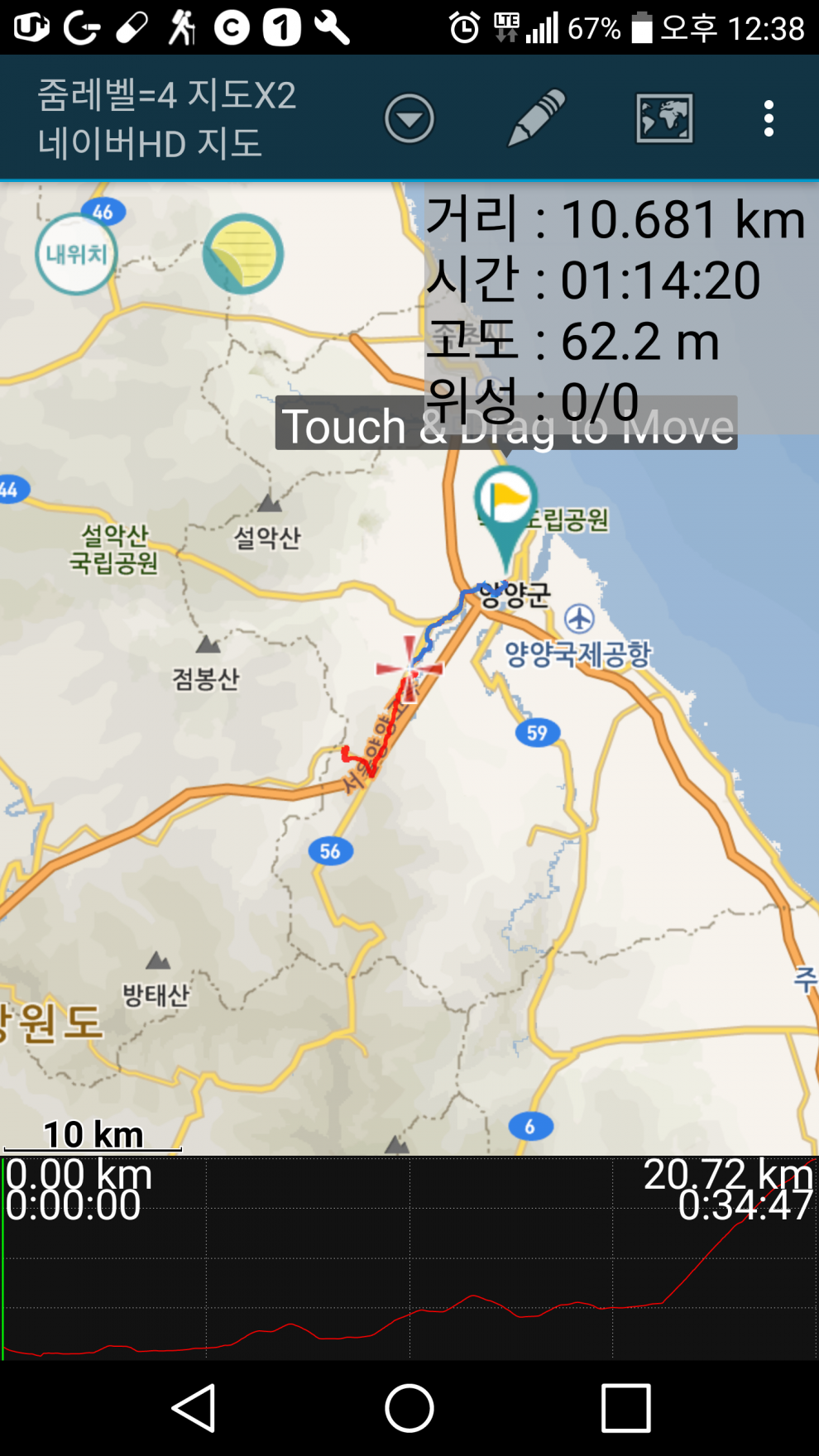Go back with system back button

(194, 1407)
